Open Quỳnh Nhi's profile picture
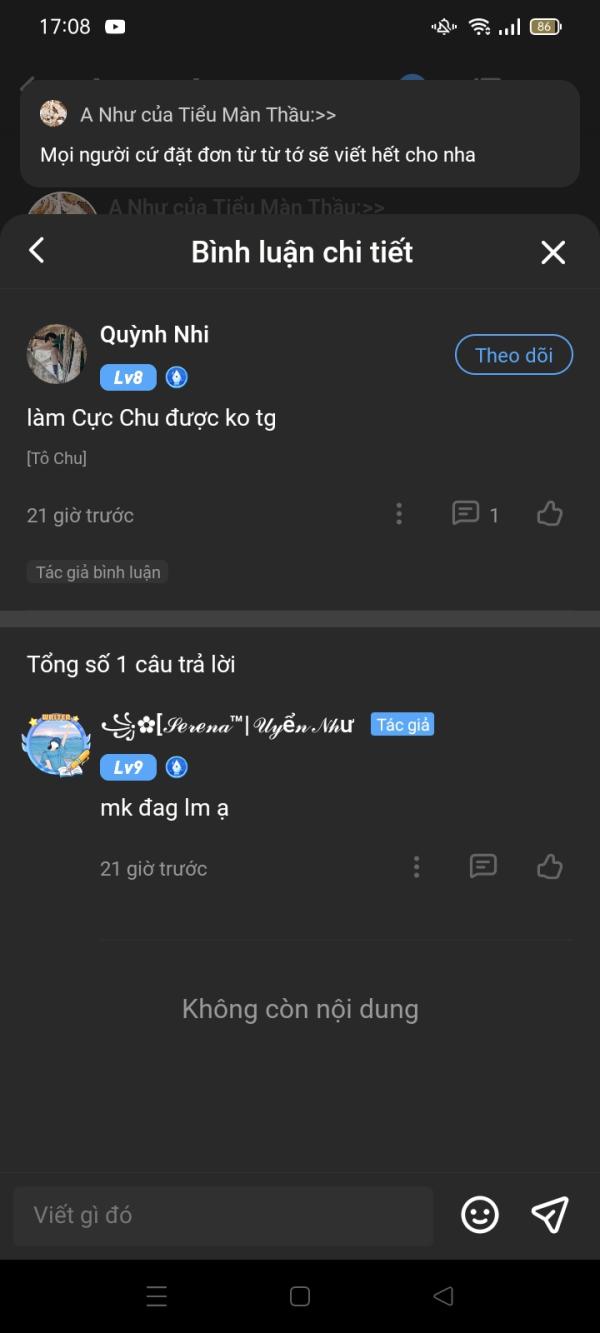This screenshot has width=600, height=1333. [x=56, y=354]
